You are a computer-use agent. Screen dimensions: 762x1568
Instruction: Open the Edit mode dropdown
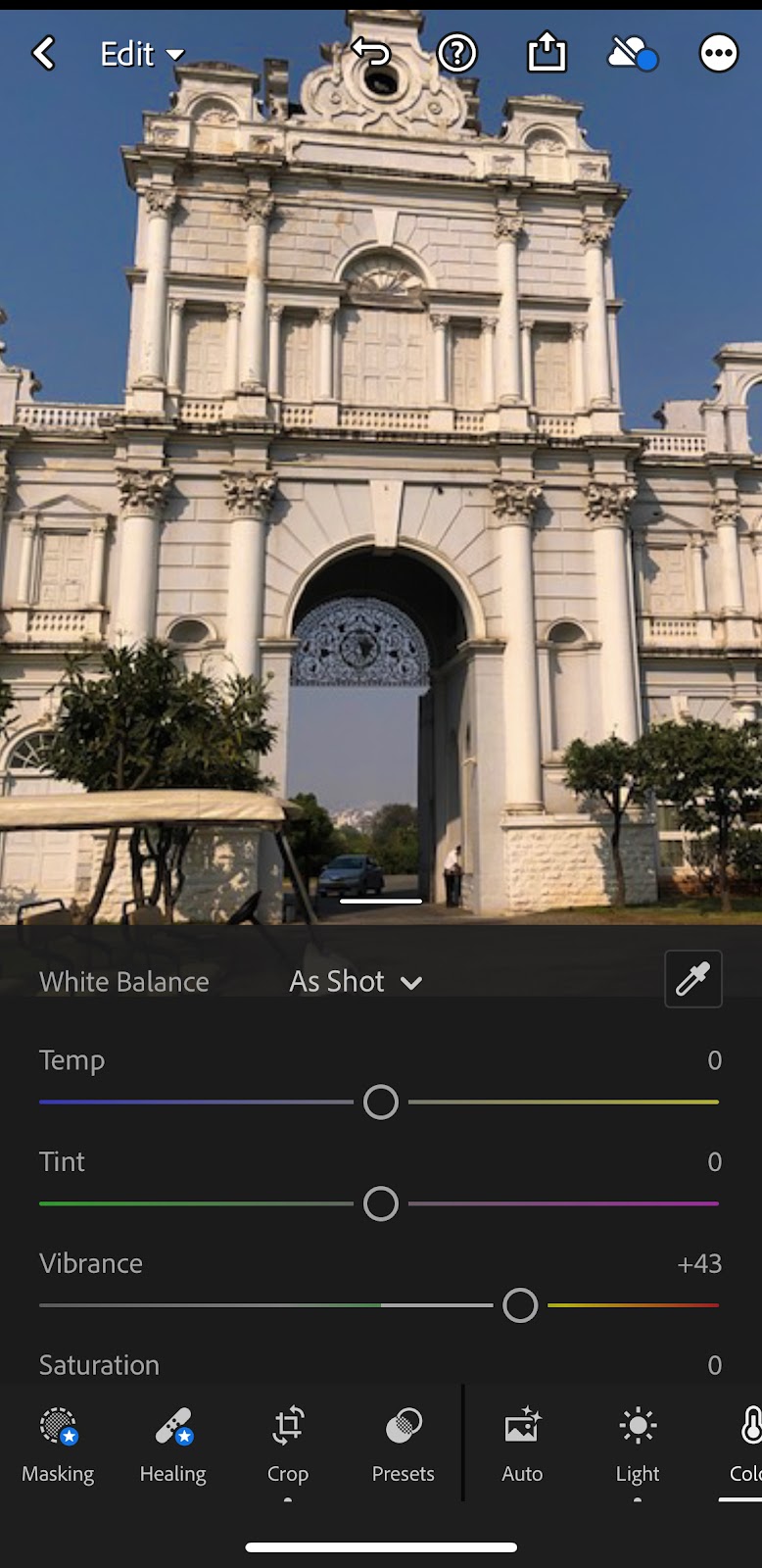pos(142,54)
